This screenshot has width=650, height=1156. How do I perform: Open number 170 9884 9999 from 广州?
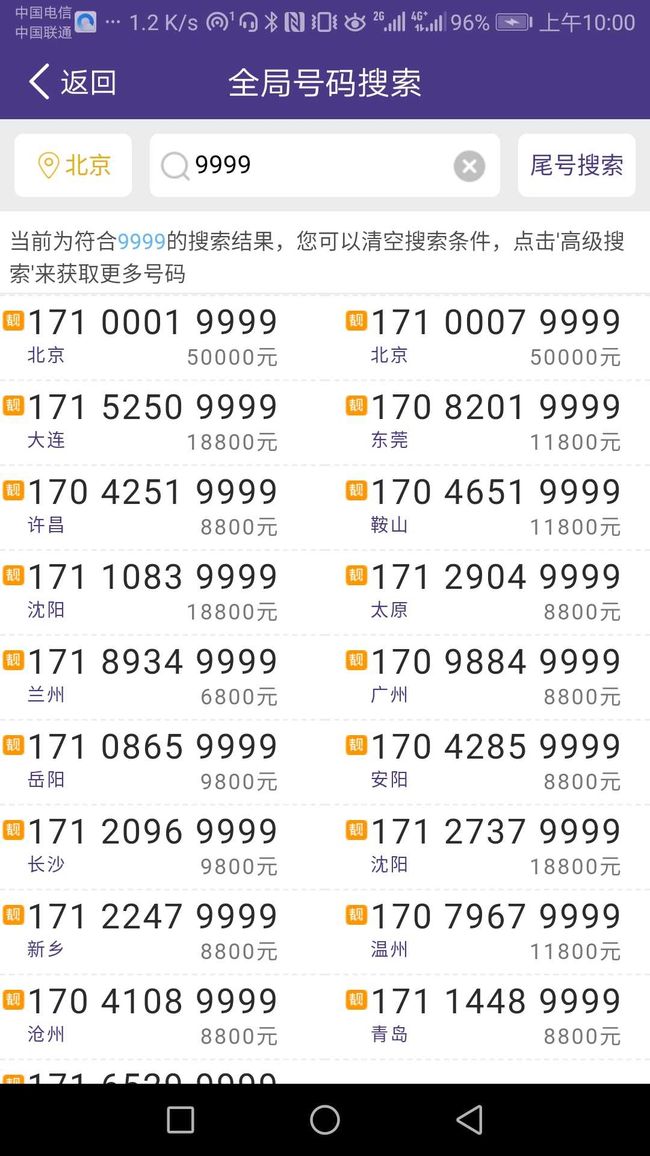pyautogui.click(x=487, y=678)
